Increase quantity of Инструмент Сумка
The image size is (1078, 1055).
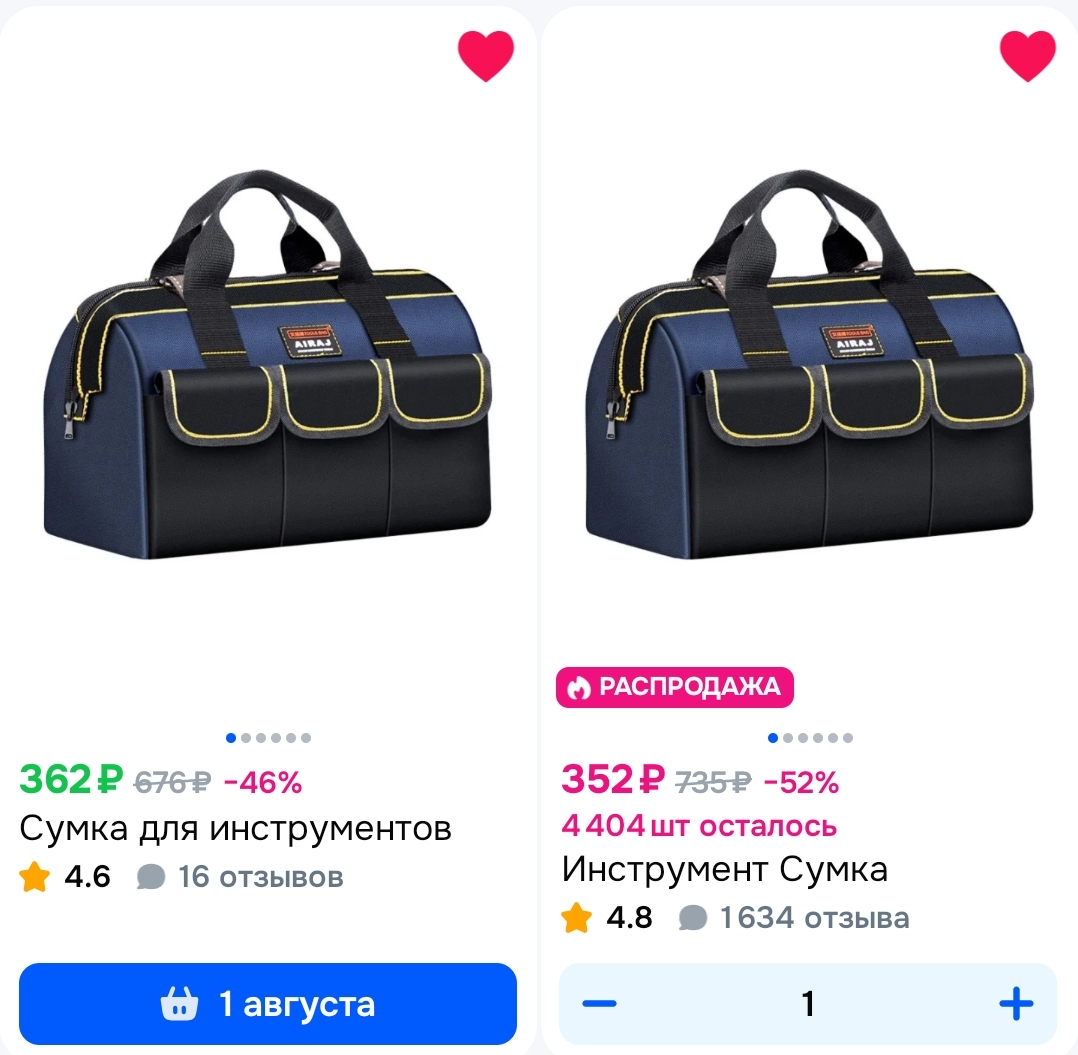click(x=1015, y=1004)
